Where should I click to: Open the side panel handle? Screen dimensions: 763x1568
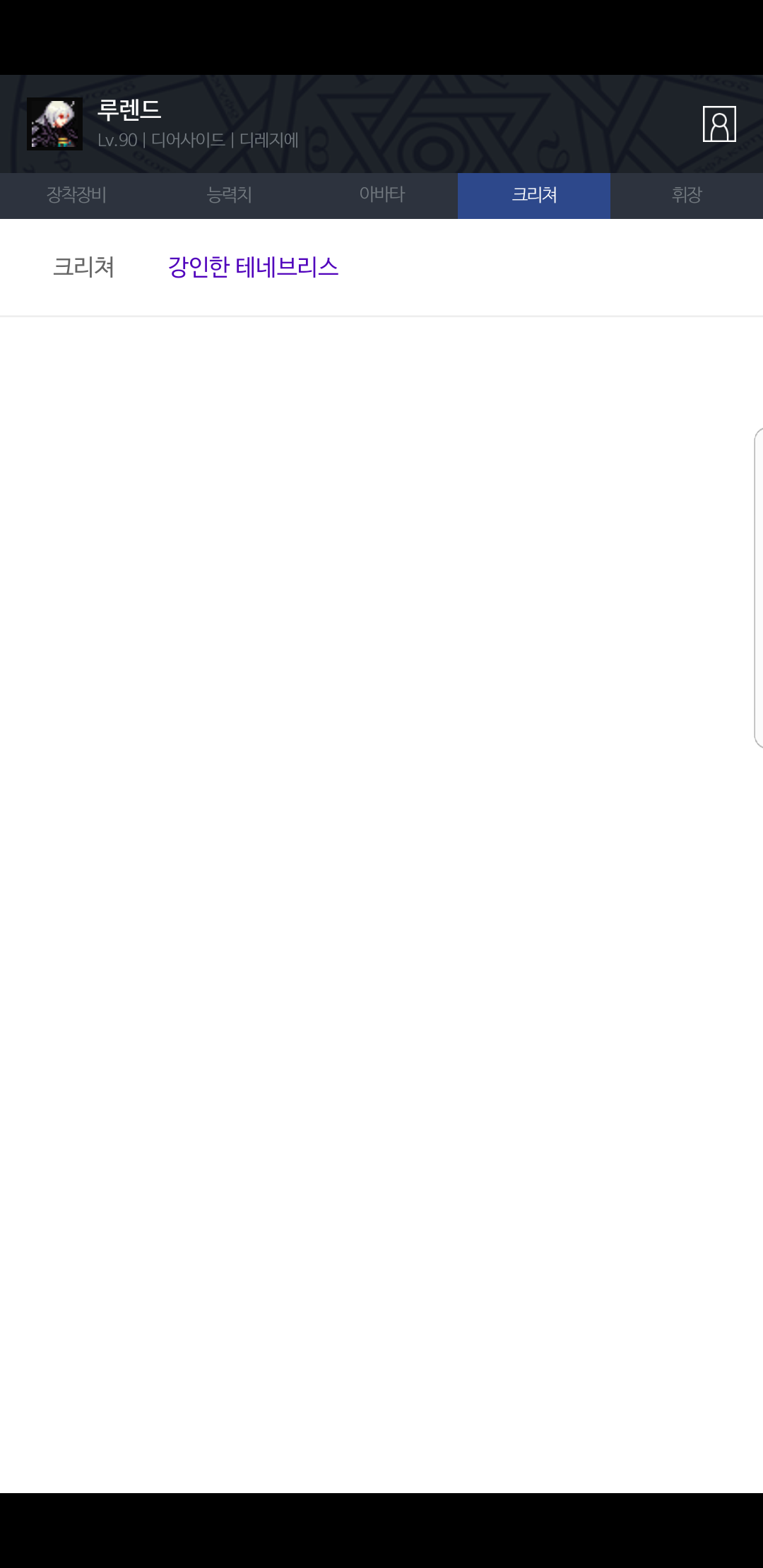(759, 587)
